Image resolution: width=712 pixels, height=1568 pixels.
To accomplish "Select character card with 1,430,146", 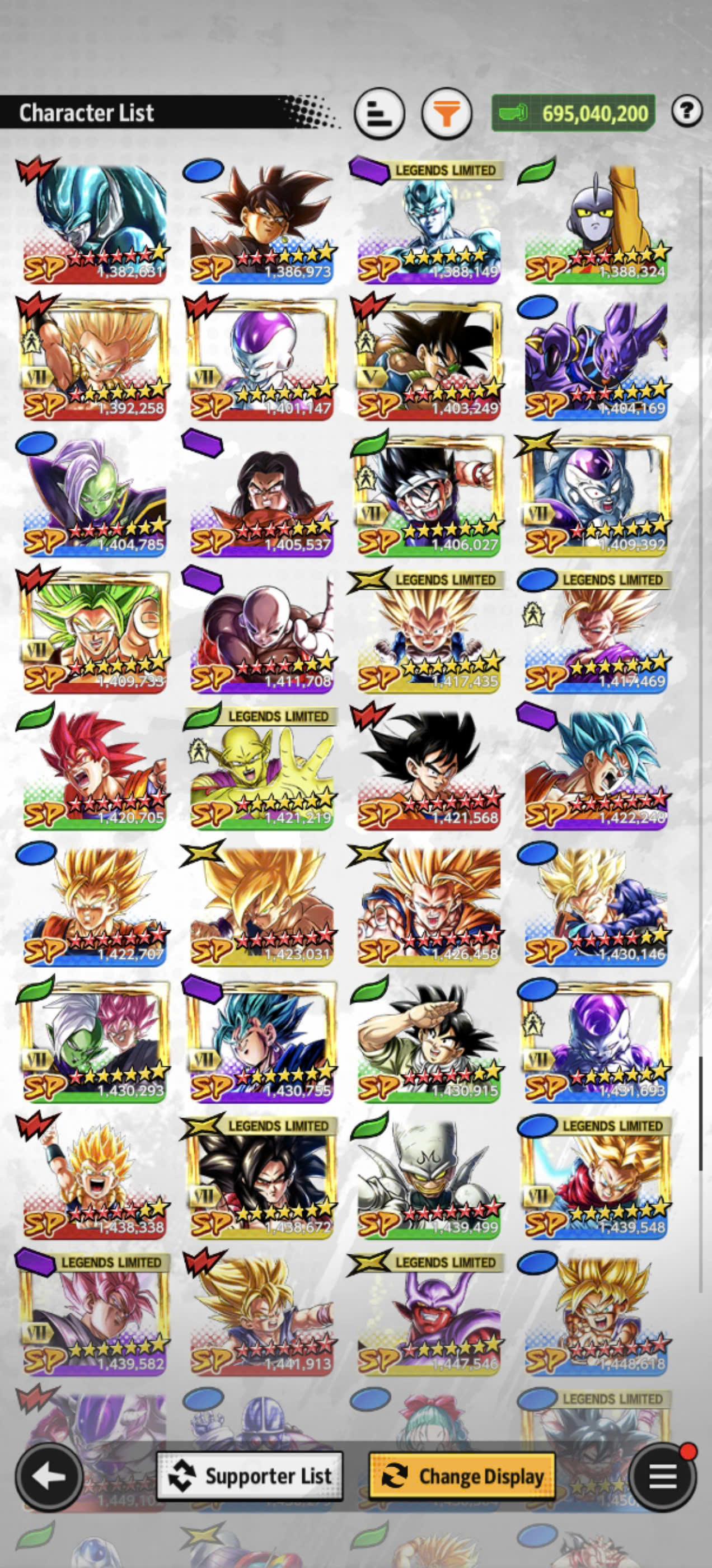I will pos(596,904).
